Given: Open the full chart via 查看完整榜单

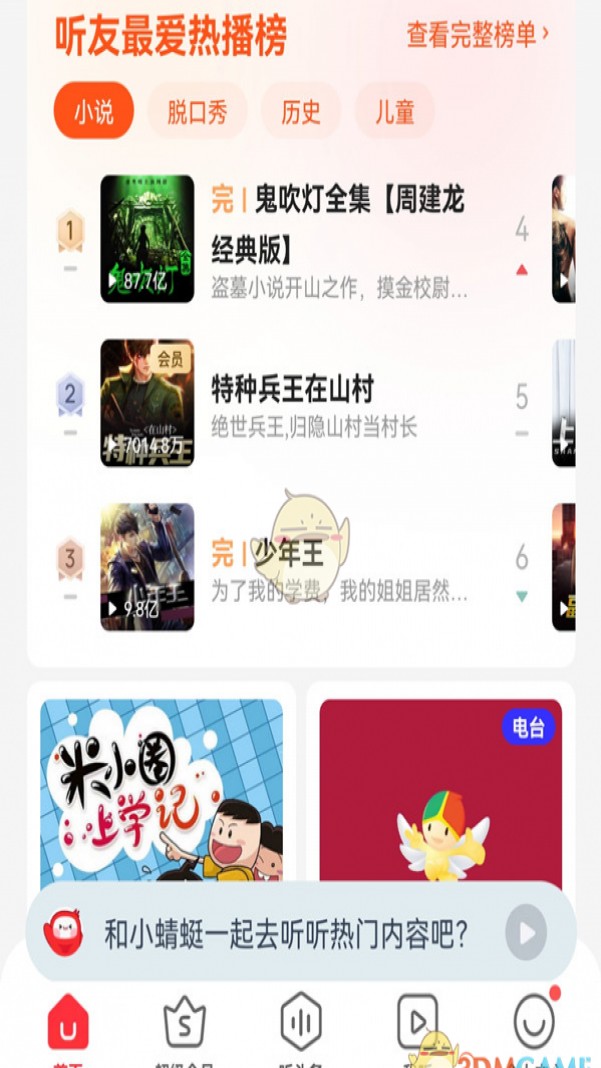Looking at the screenshot, I should pyautogui.click(x=477, y=35).
